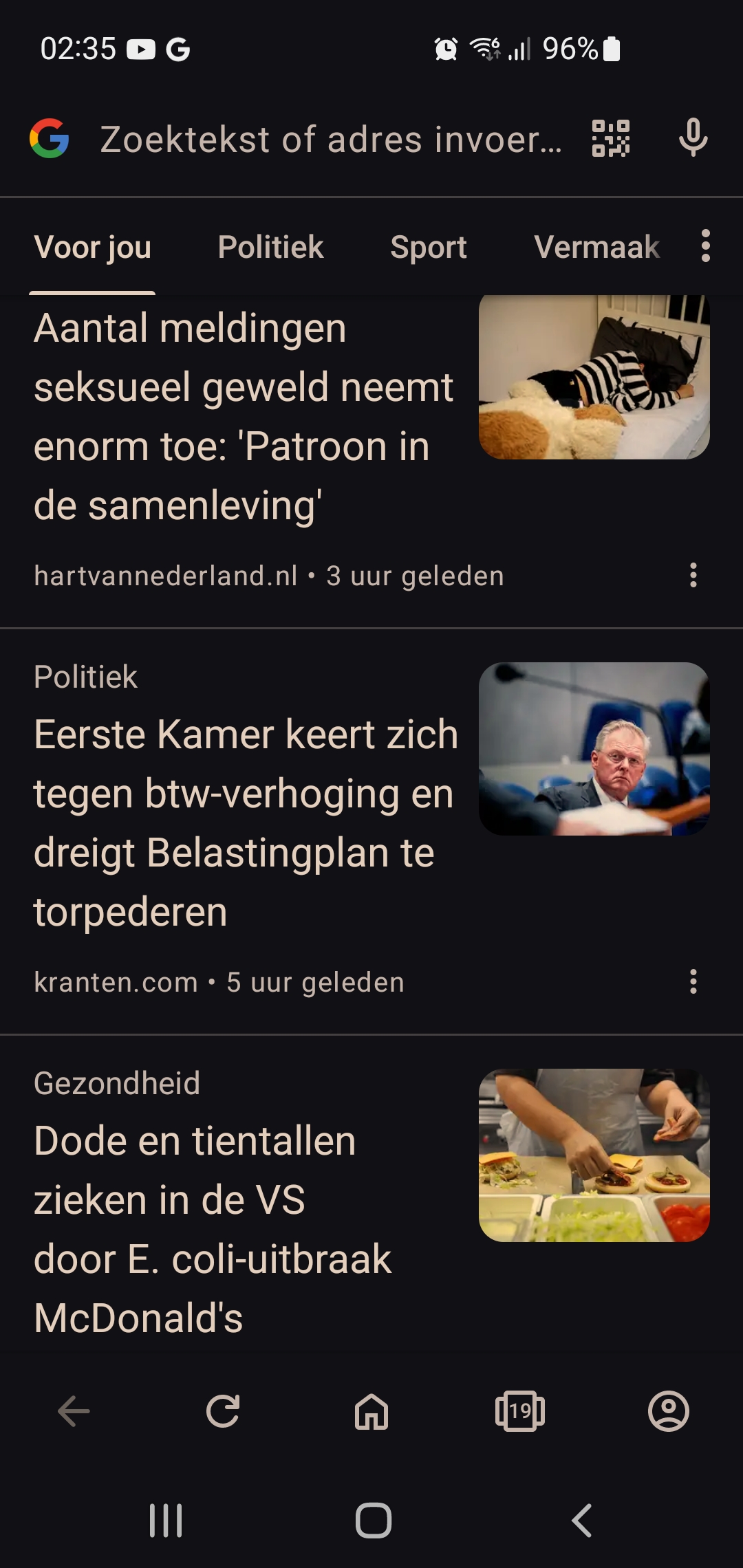
Task: Open the QR code scanner
Action: coord(610,139)
